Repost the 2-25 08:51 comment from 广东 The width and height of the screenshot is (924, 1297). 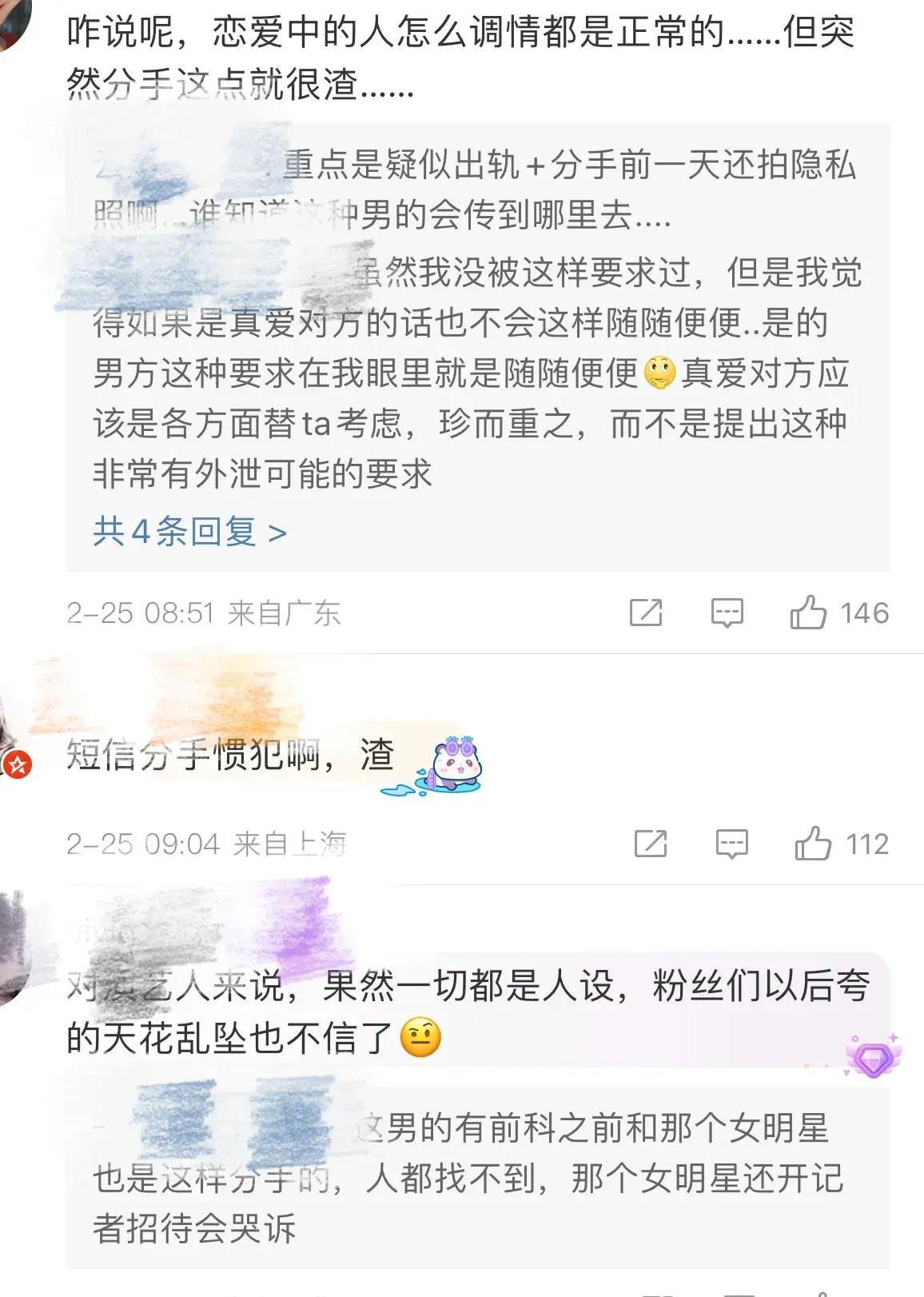pyautogui.click(x=646, y=613)
